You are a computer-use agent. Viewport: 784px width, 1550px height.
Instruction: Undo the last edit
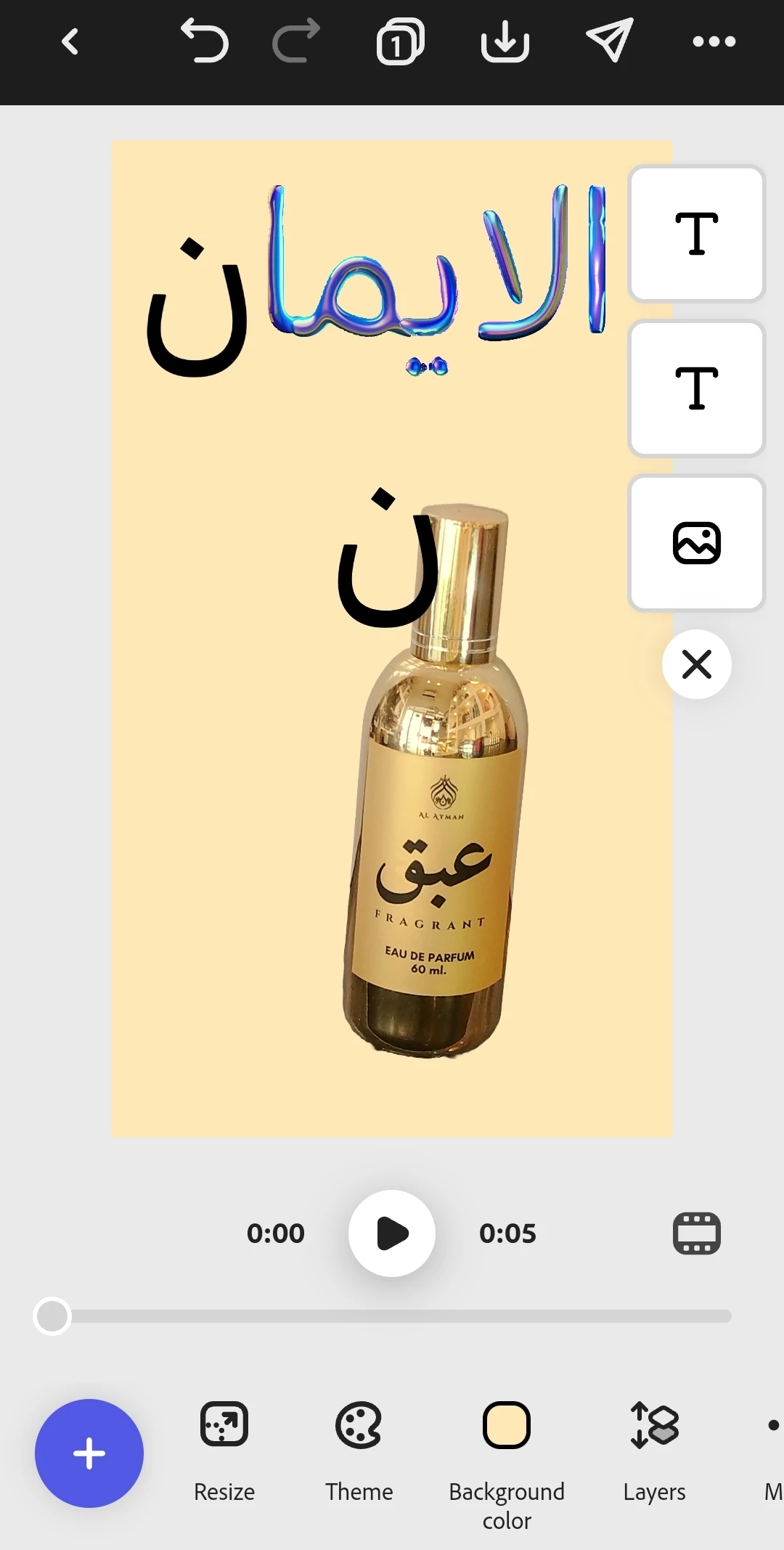(204, 41)
